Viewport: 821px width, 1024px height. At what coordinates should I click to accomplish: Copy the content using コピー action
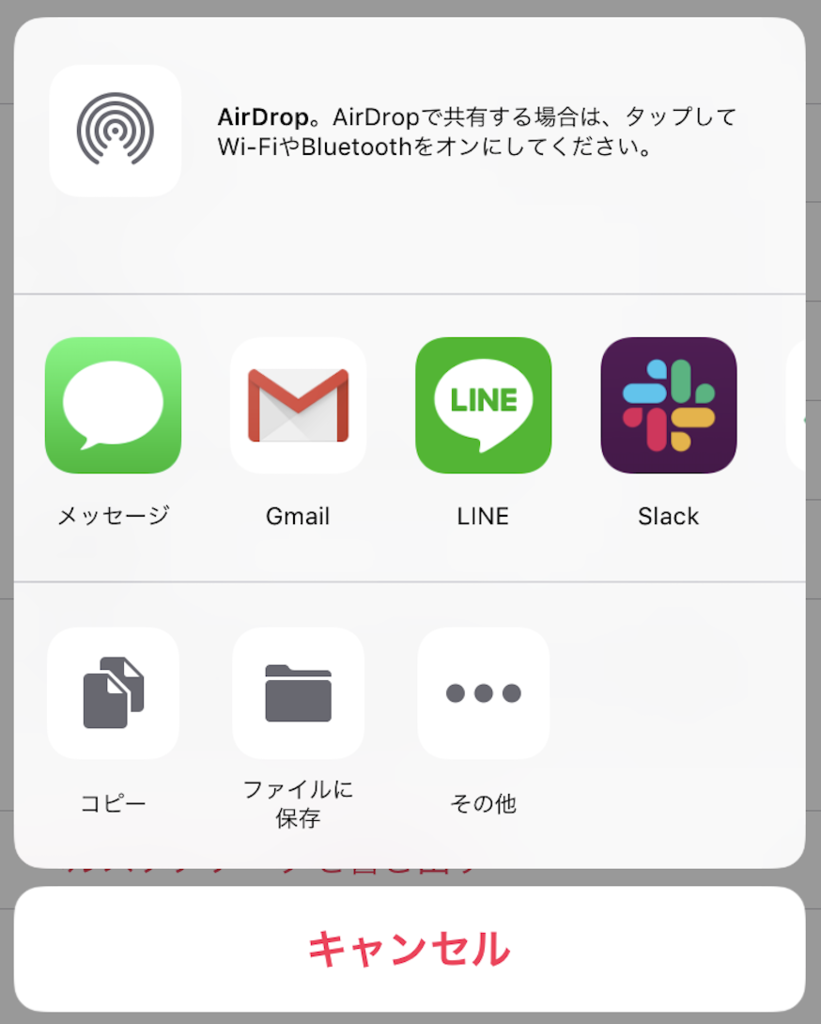[x=113, y=692]
